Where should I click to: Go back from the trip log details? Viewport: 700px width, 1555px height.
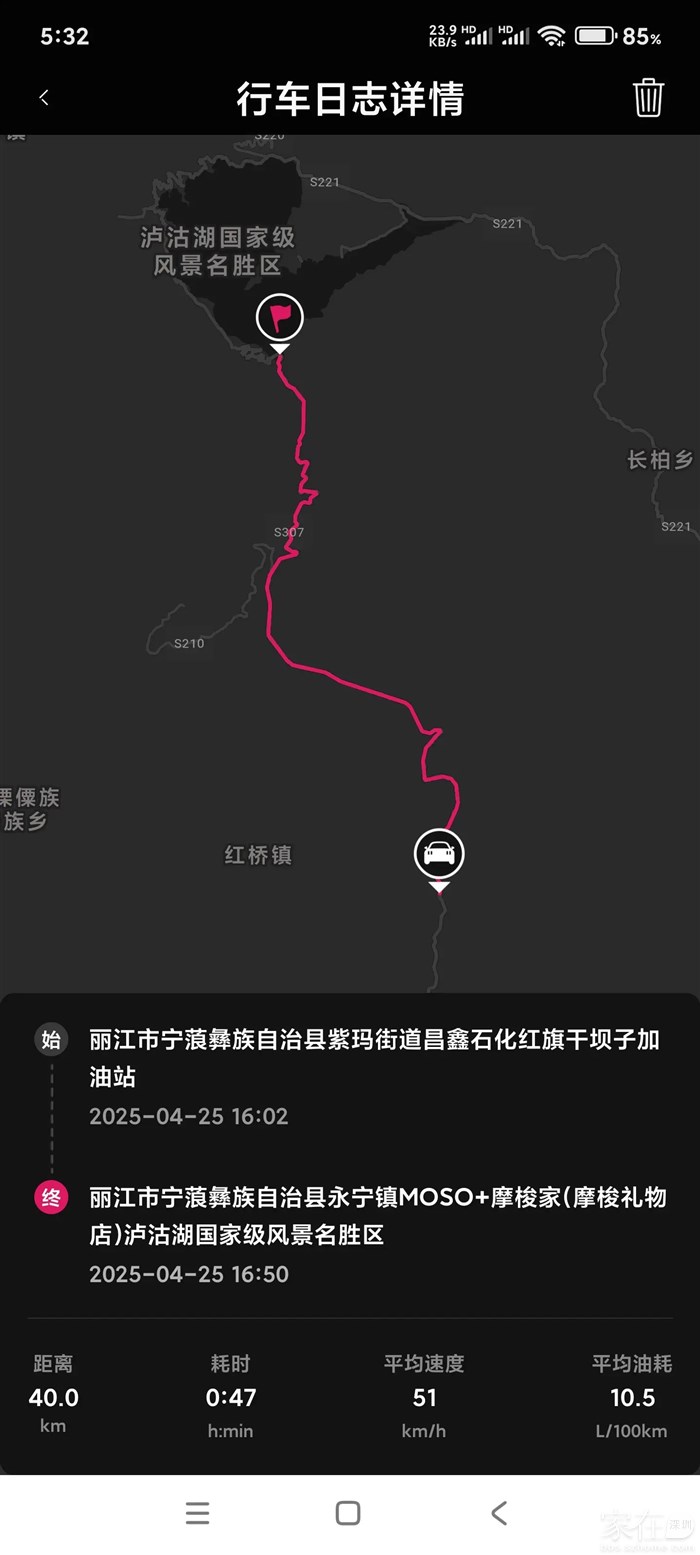44,98
